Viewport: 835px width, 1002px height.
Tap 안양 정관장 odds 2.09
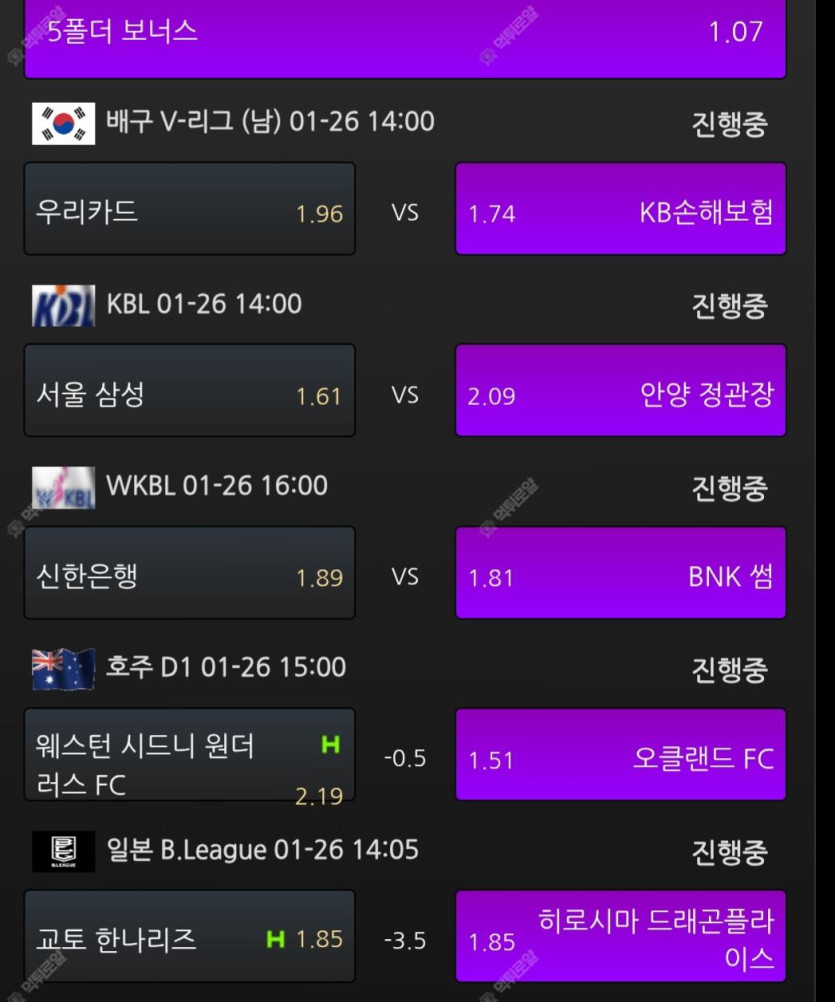tap(620, 391)
